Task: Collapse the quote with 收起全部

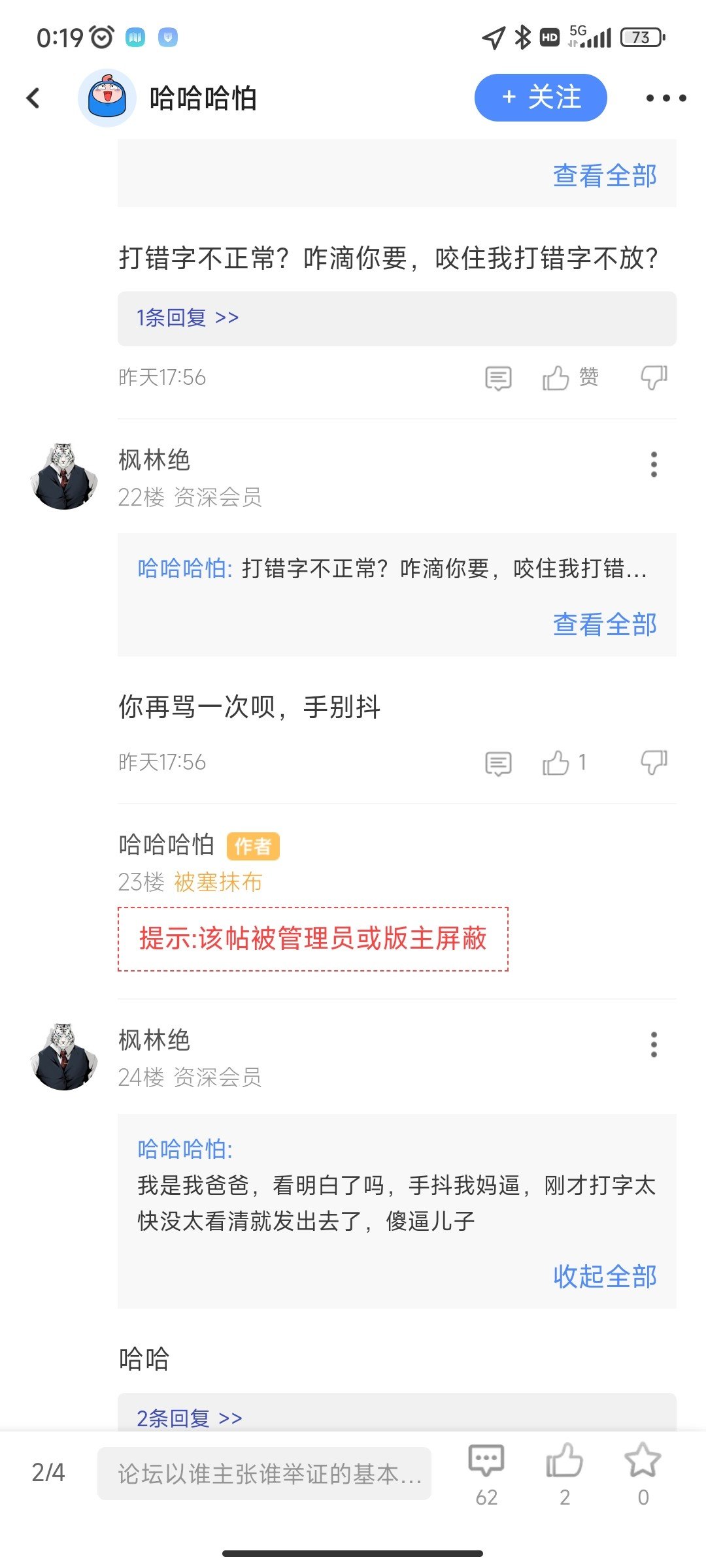Action: [605, 1276]
